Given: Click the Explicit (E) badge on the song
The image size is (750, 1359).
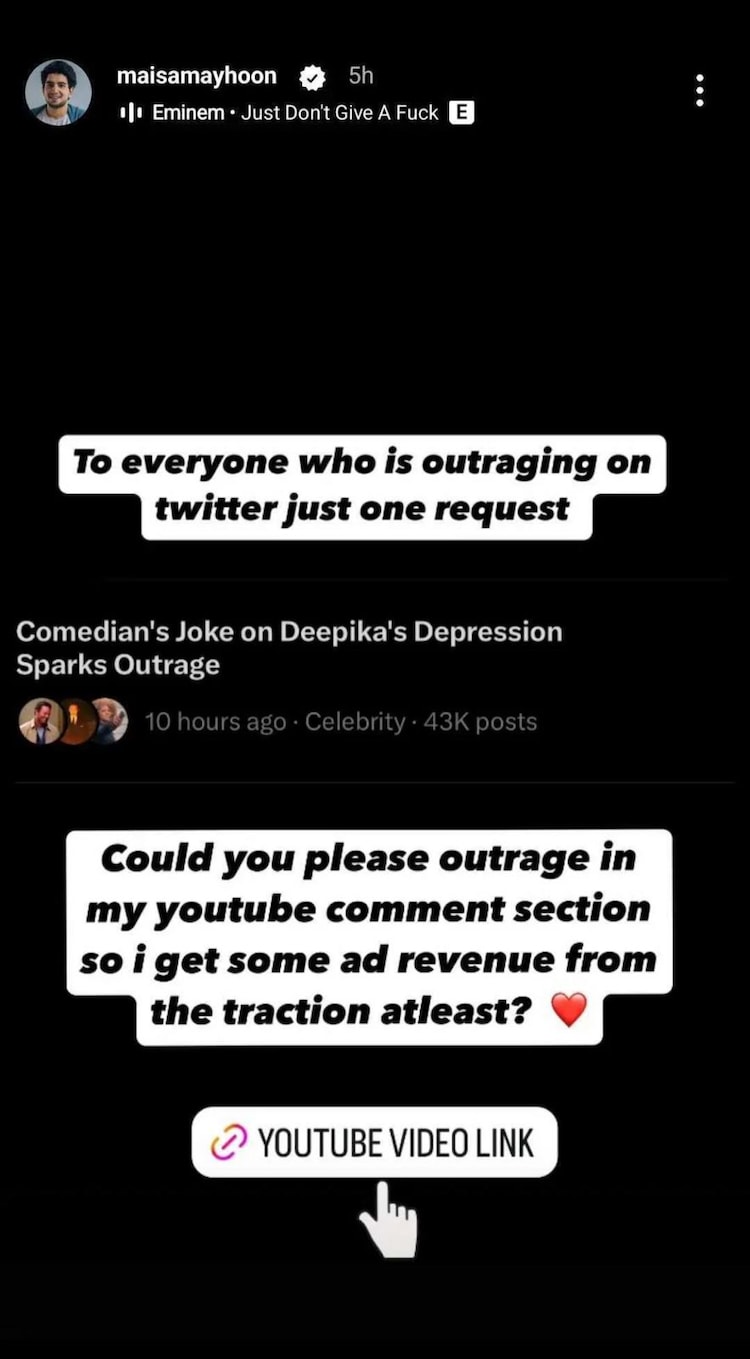Looking at the screenshot, I should tap(461, 113).
